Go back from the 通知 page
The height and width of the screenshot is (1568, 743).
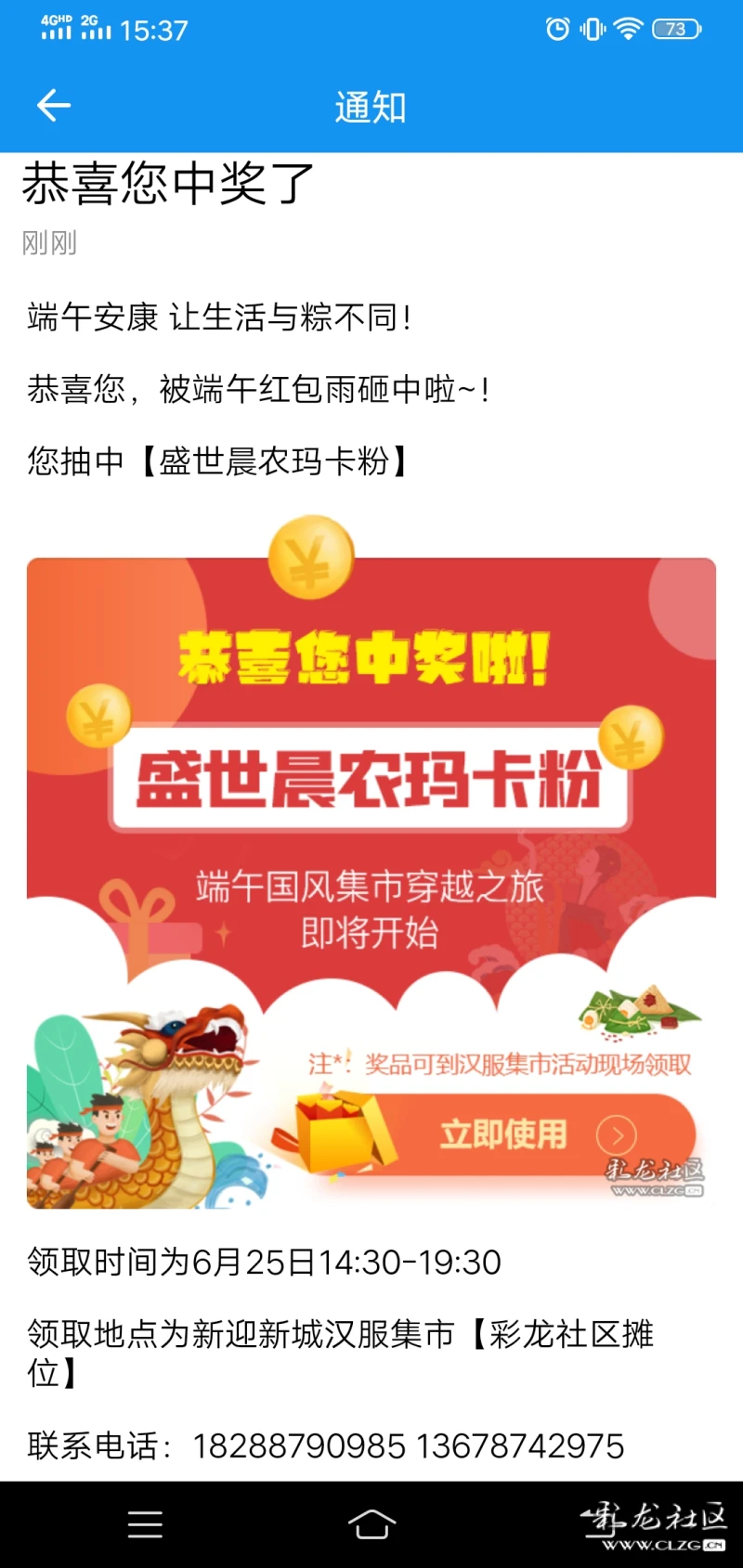[53, 106]
